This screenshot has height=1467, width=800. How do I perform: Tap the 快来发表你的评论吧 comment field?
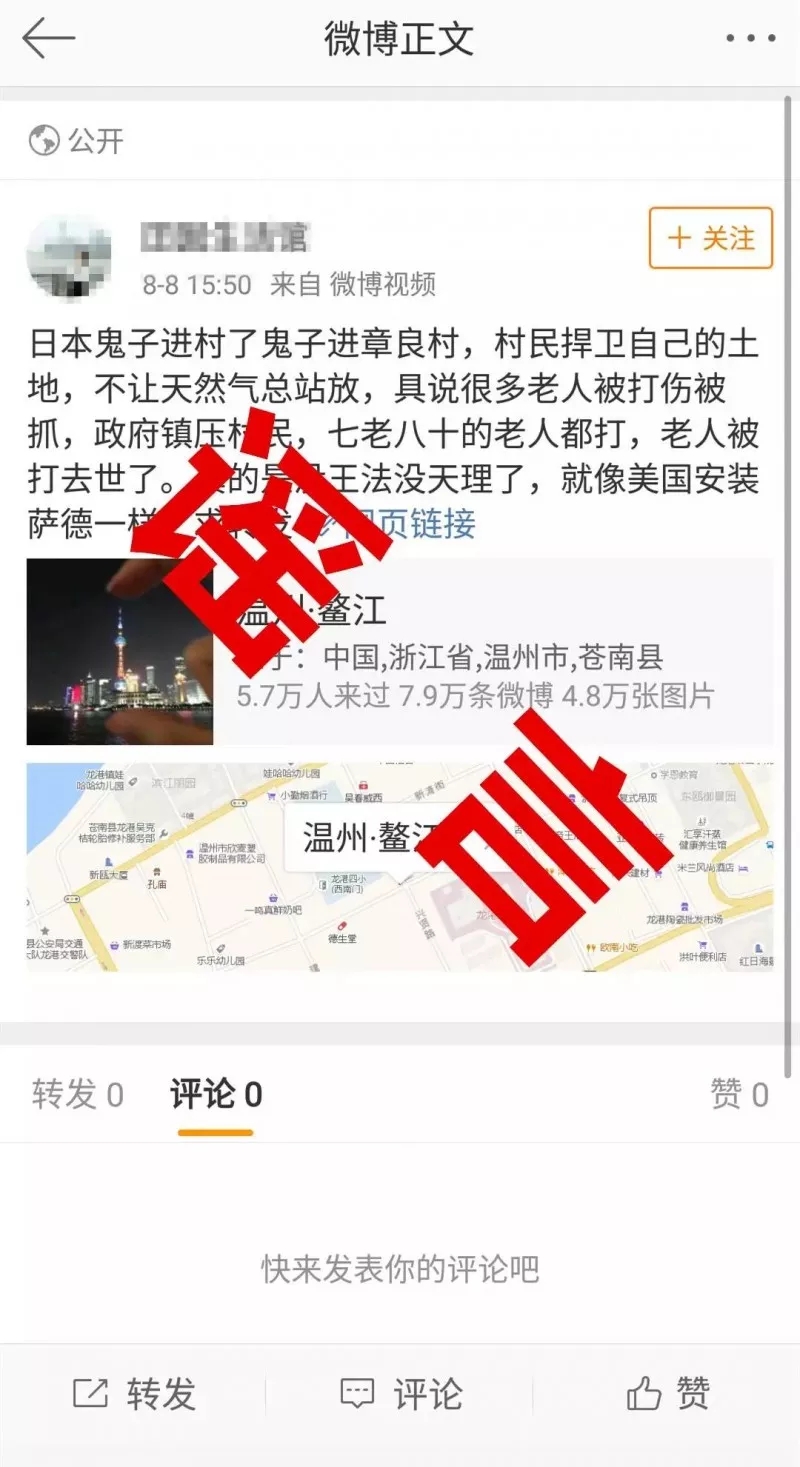tap(398, 1268)
